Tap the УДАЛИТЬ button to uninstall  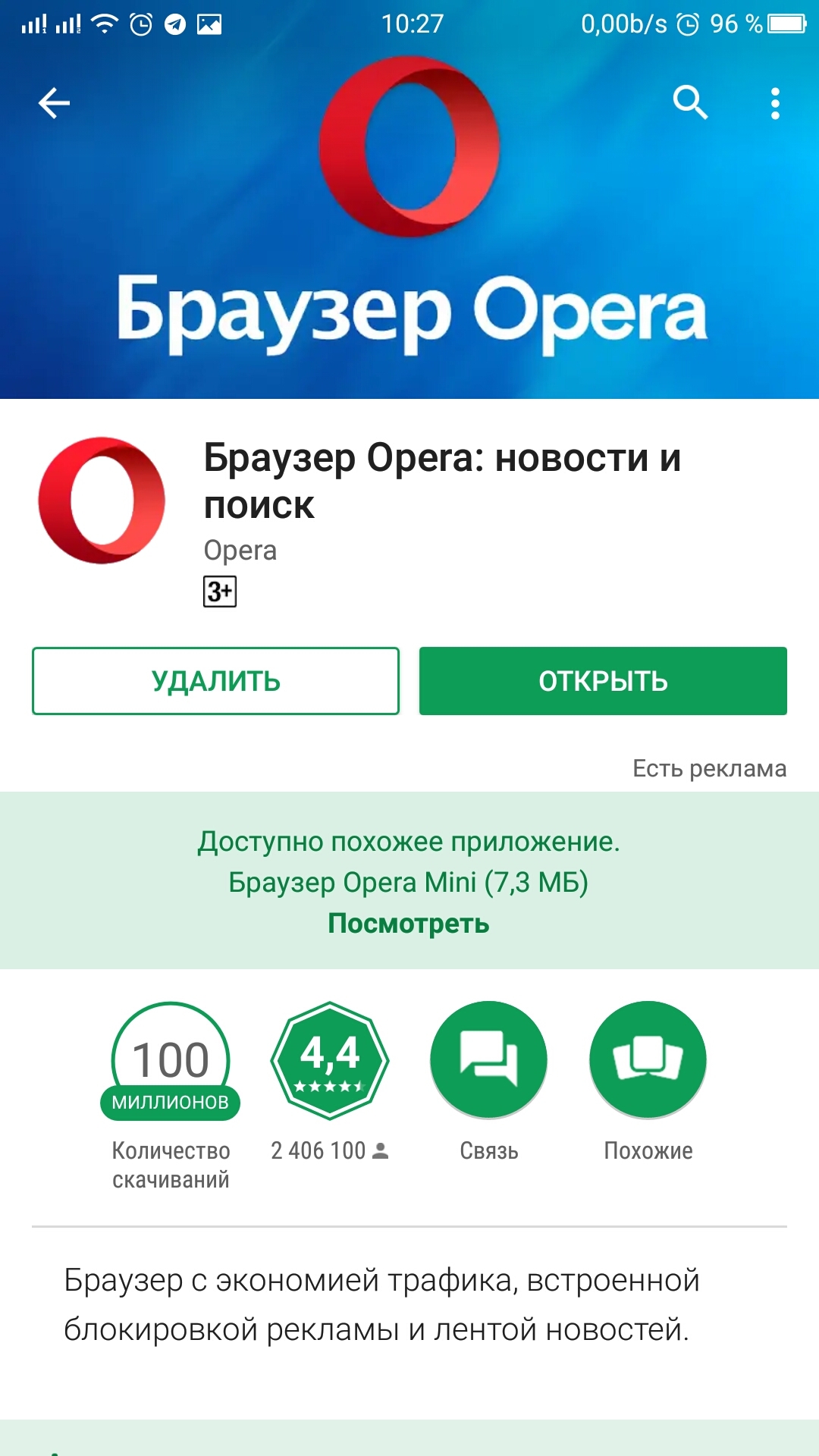pos(215,681)
